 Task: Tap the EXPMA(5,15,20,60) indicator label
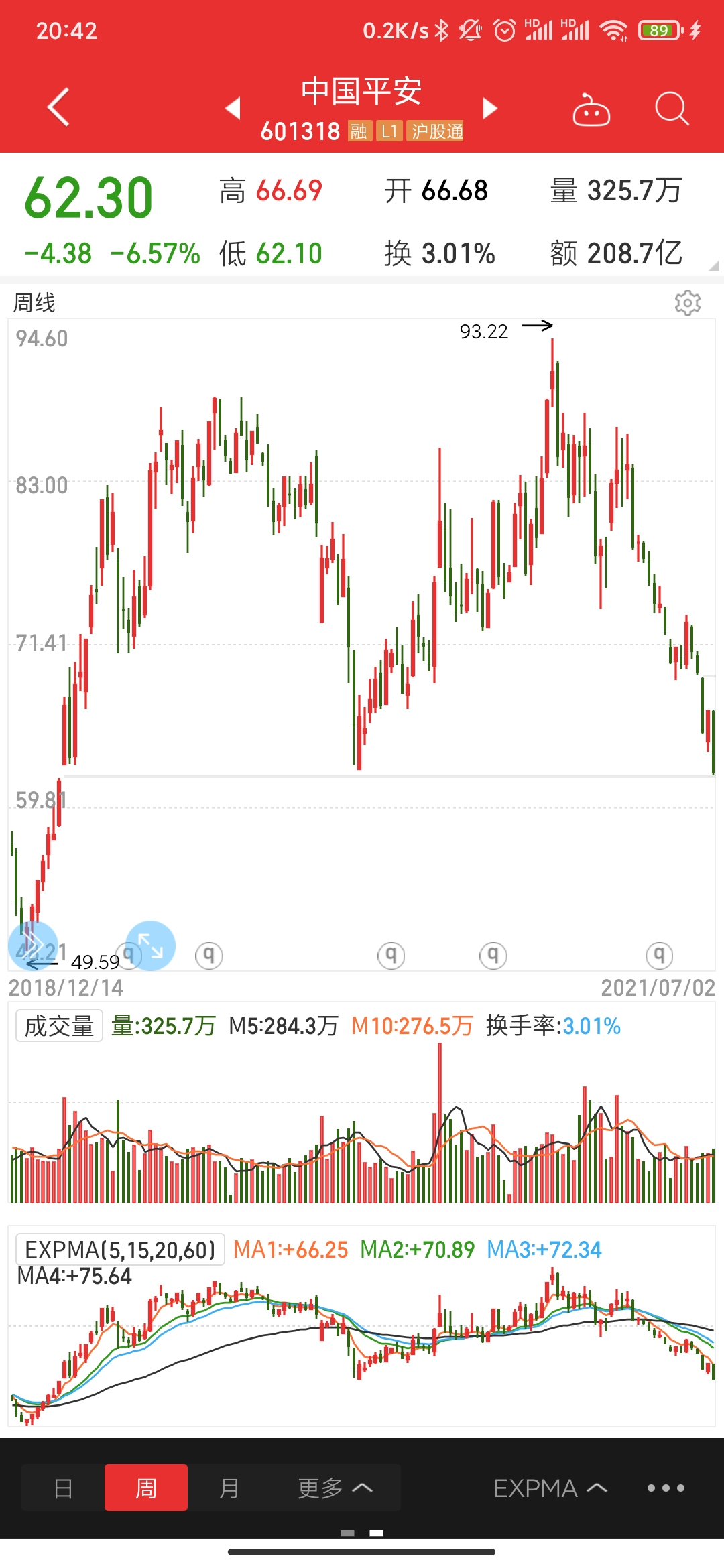[x=120, y=1250]
